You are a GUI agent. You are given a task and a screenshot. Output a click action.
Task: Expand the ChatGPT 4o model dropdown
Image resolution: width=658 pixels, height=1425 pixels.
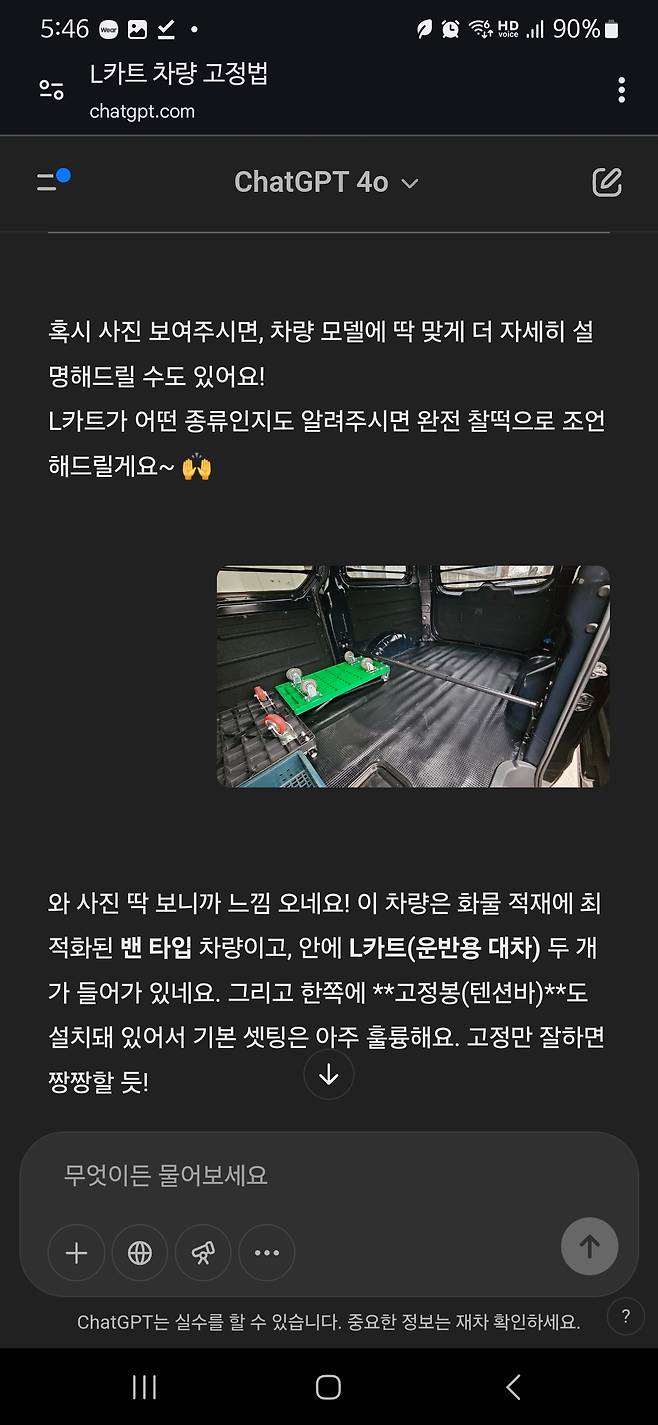click(x=326, y=182)
